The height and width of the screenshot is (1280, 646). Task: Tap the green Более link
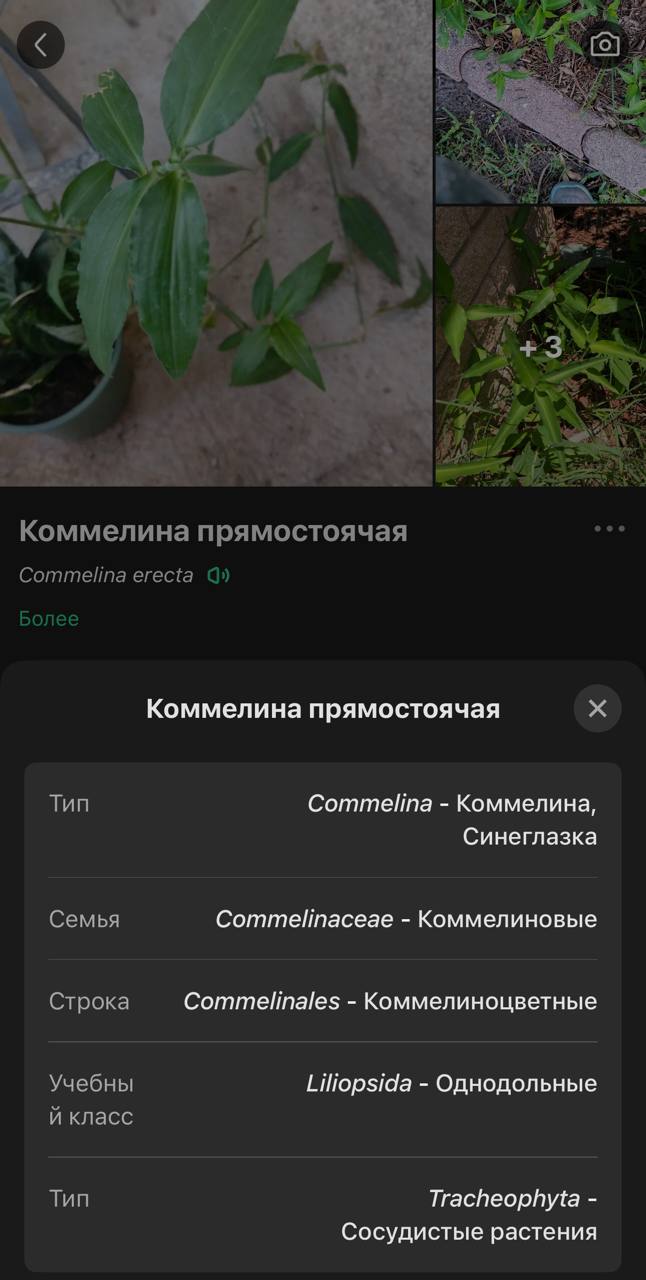(x=49, y=618)
